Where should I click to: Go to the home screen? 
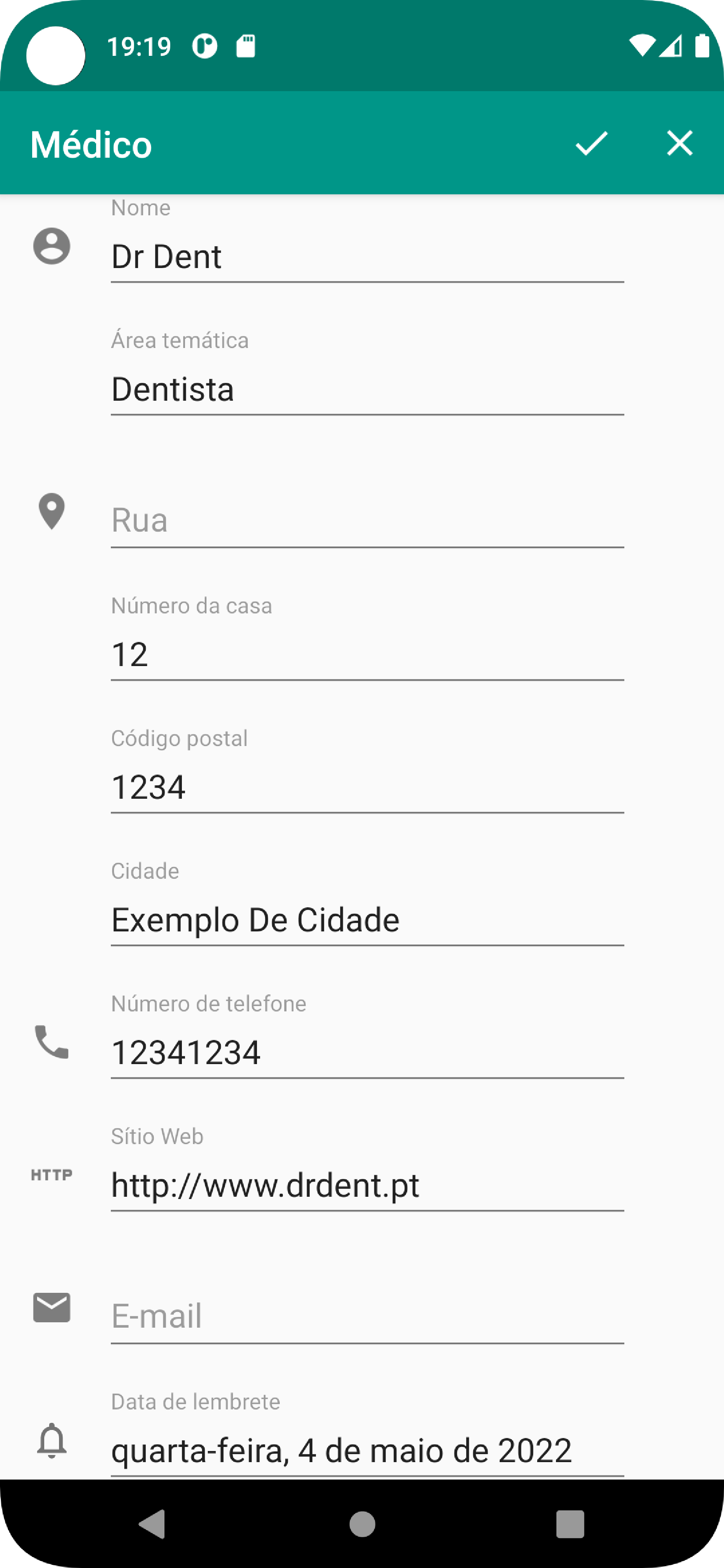click(x=362, y=1524)
